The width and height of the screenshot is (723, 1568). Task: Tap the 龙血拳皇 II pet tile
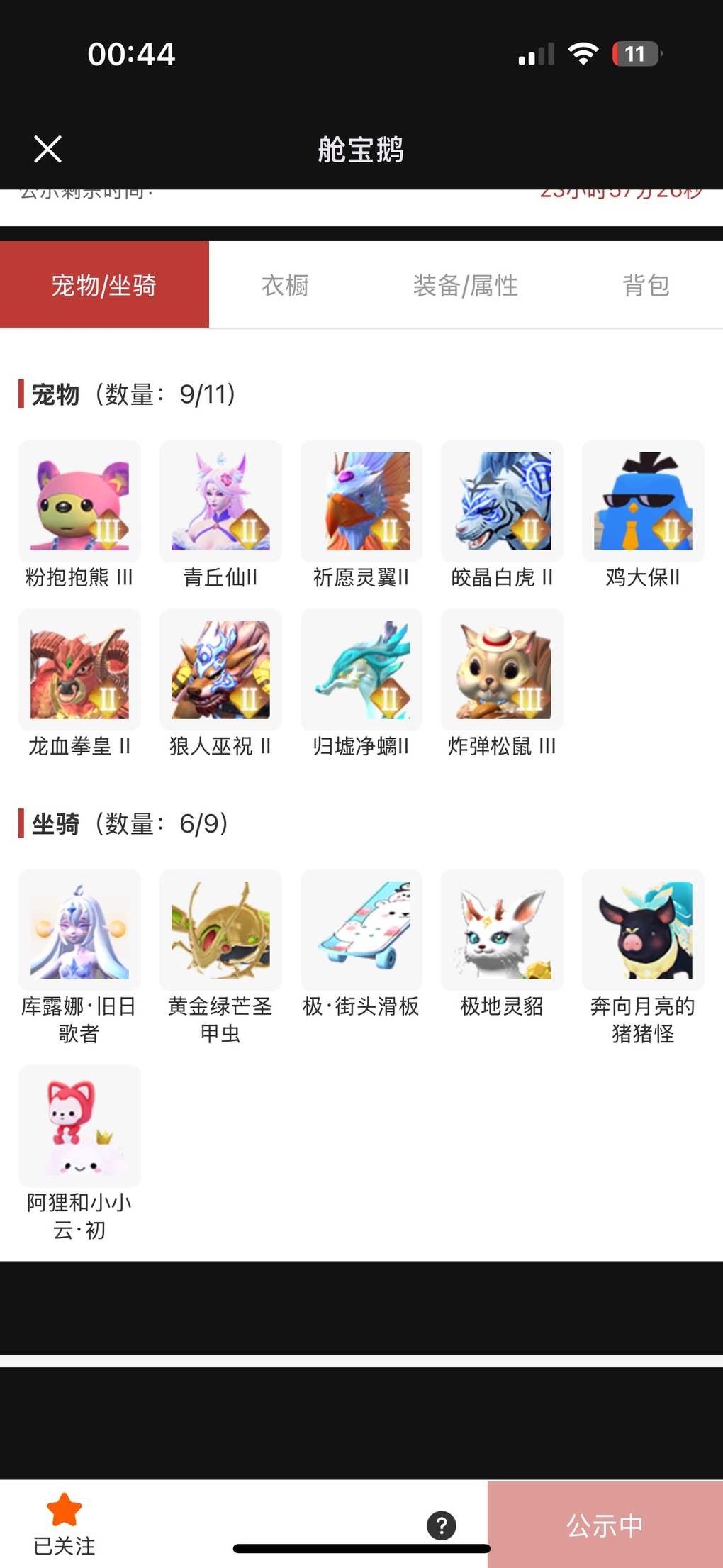[x=79, y=670]
